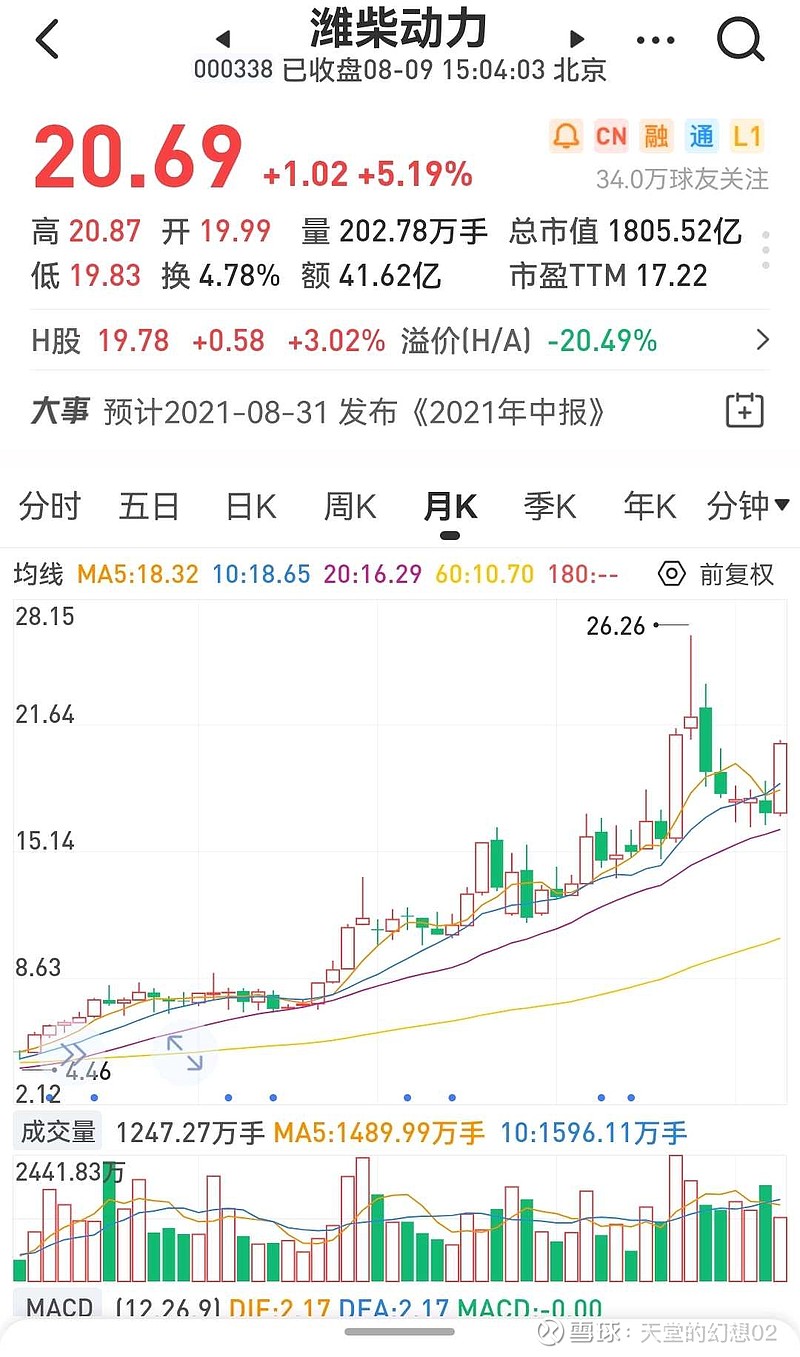This screenshot has width=800, height=1357.
Task: Go back to the previous page
Action: point(47,40)
